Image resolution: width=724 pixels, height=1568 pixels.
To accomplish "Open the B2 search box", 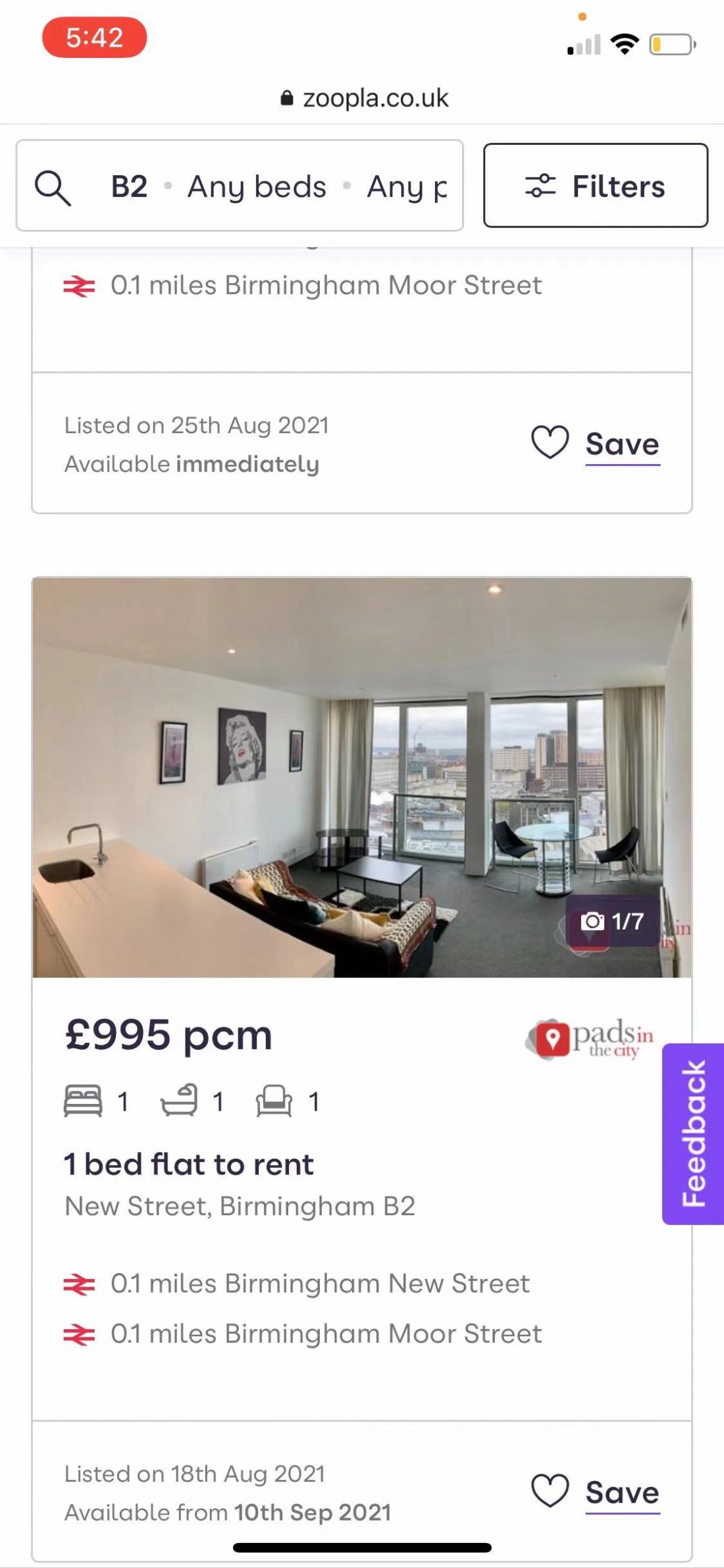I will (x=240, y=186).
